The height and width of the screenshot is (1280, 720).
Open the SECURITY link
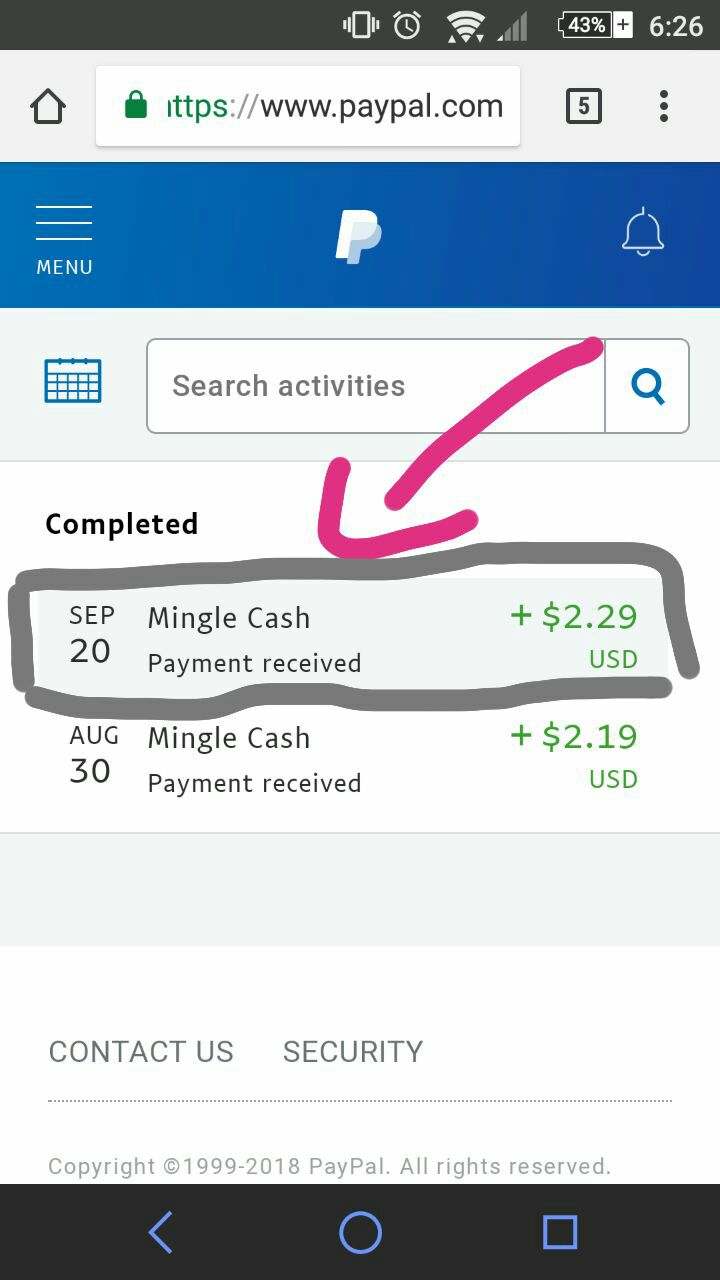click(x=352, y=1051)
